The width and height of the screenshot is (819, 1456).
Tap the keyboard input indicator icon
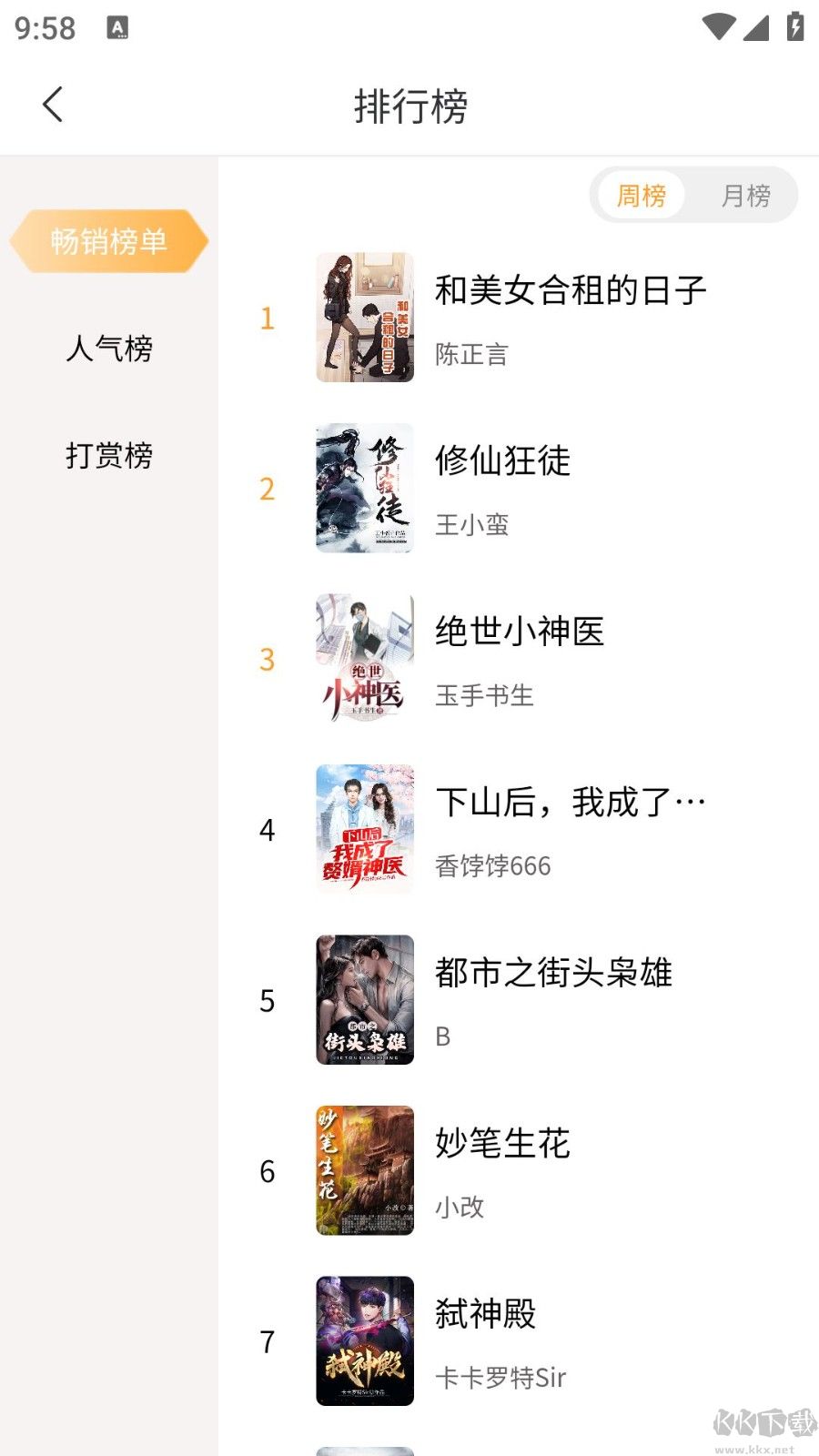[x=116, y=29]
